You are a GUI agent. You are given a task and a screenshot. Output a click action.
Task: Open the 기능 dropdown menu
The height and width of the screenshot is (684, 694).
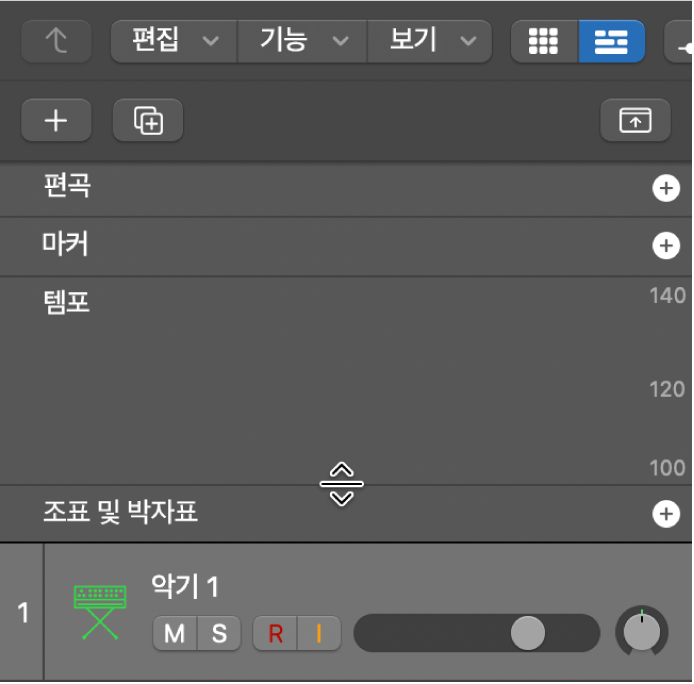[x=302, y=41]
